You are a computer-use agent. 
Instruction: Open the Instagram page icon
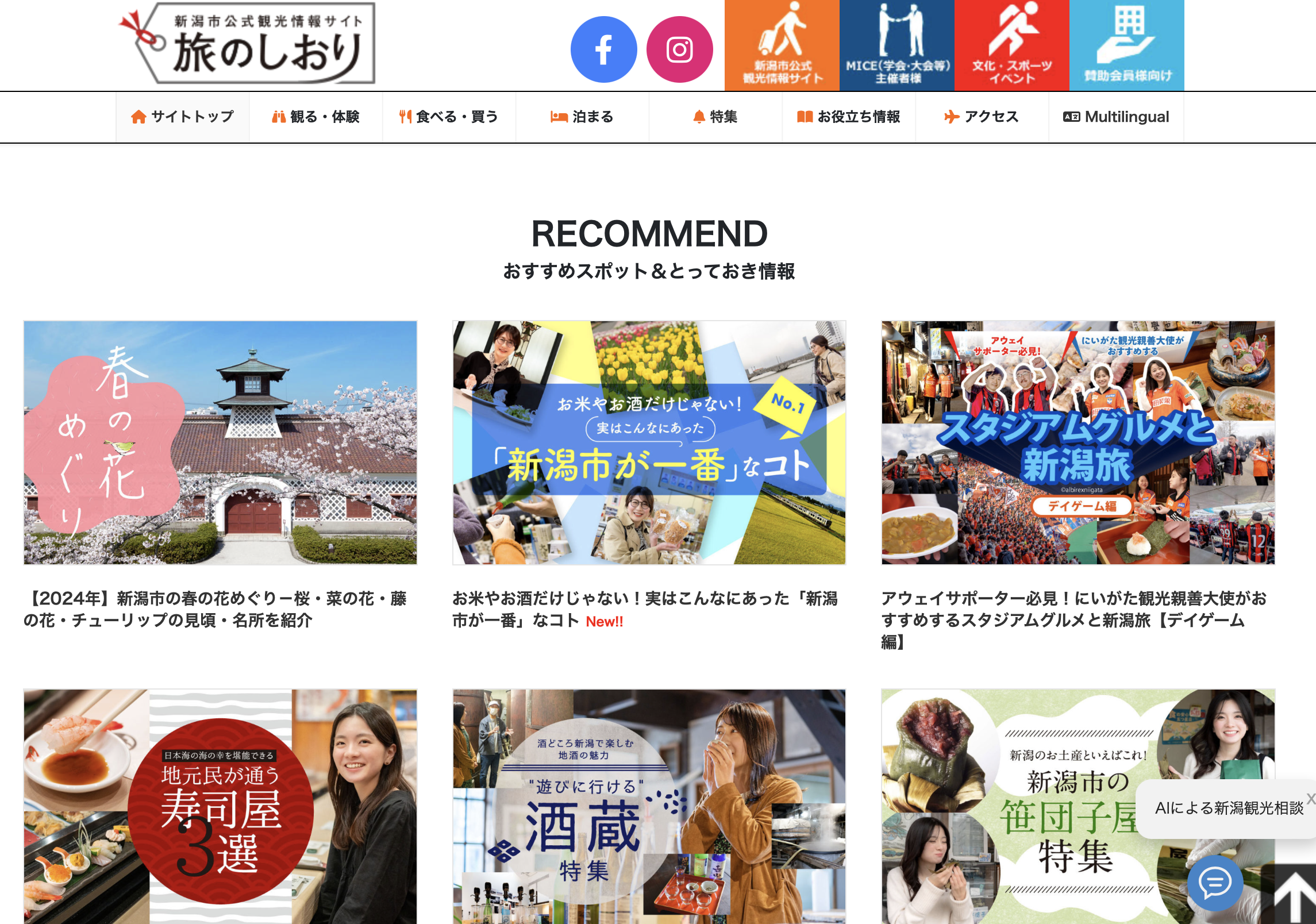coord(679,49)
